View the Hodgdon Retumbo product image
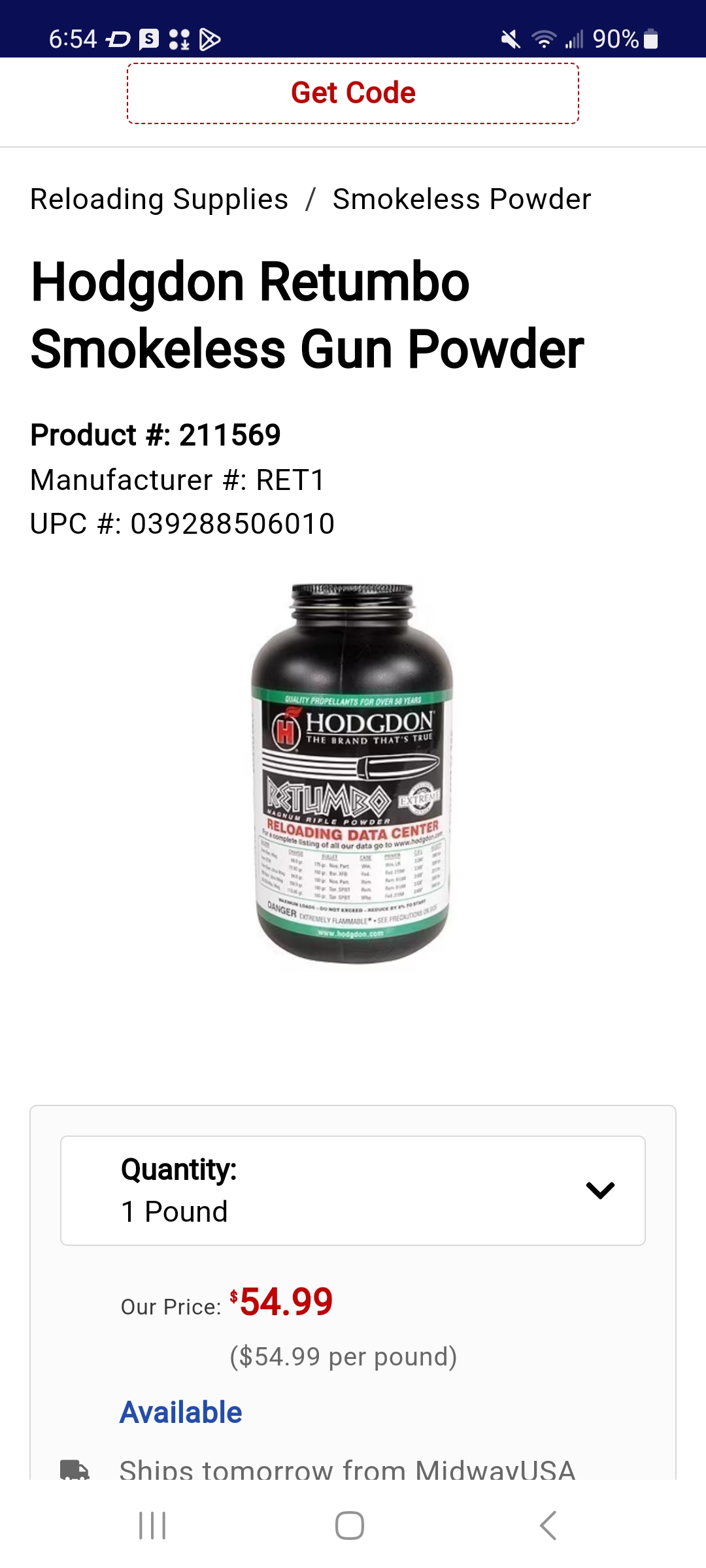Image resolution: width=706 pixels, height=1568 pixels. [352, 773]
